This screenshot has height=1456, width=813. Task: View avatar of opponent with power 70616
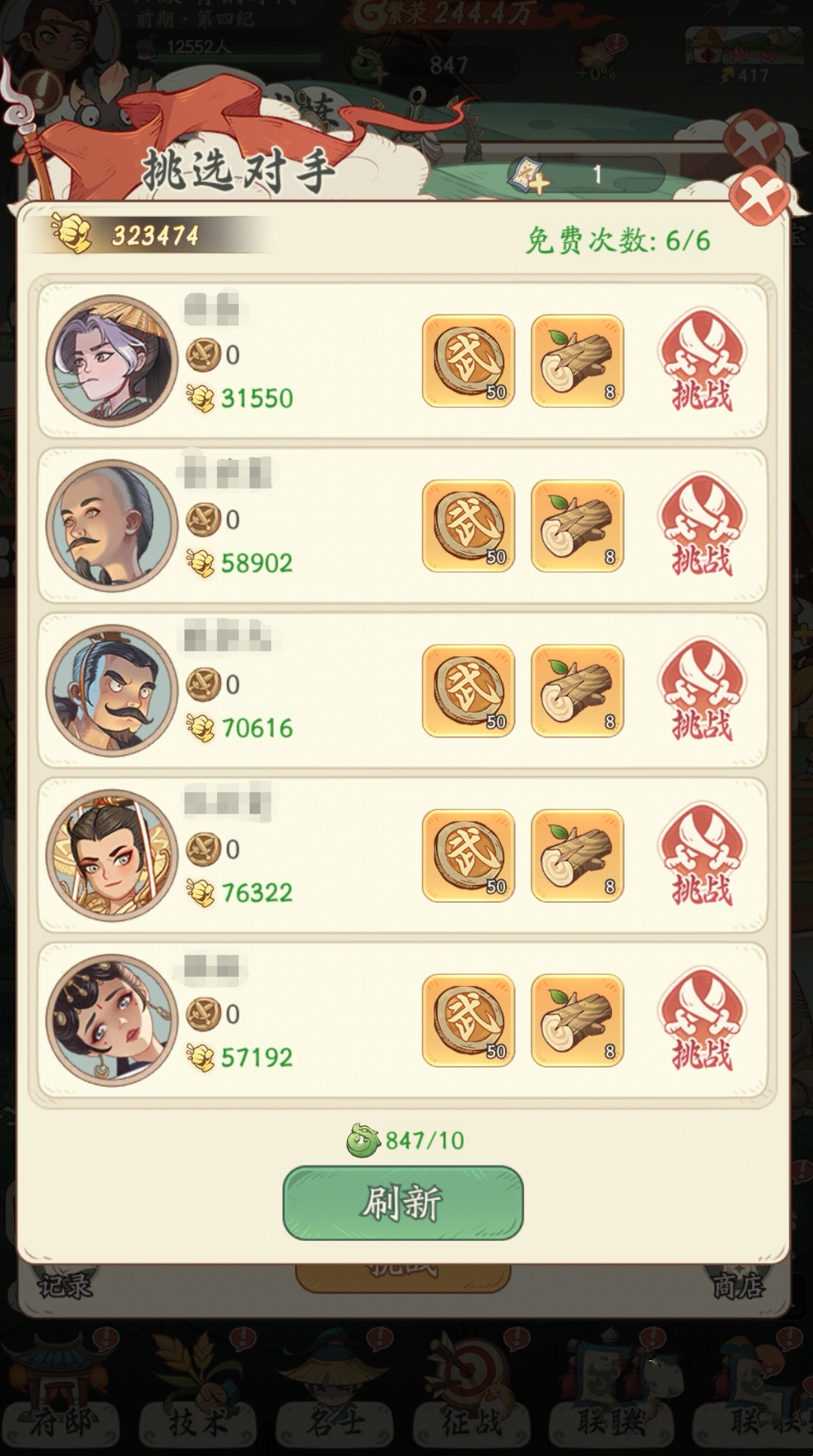(112, 690)
